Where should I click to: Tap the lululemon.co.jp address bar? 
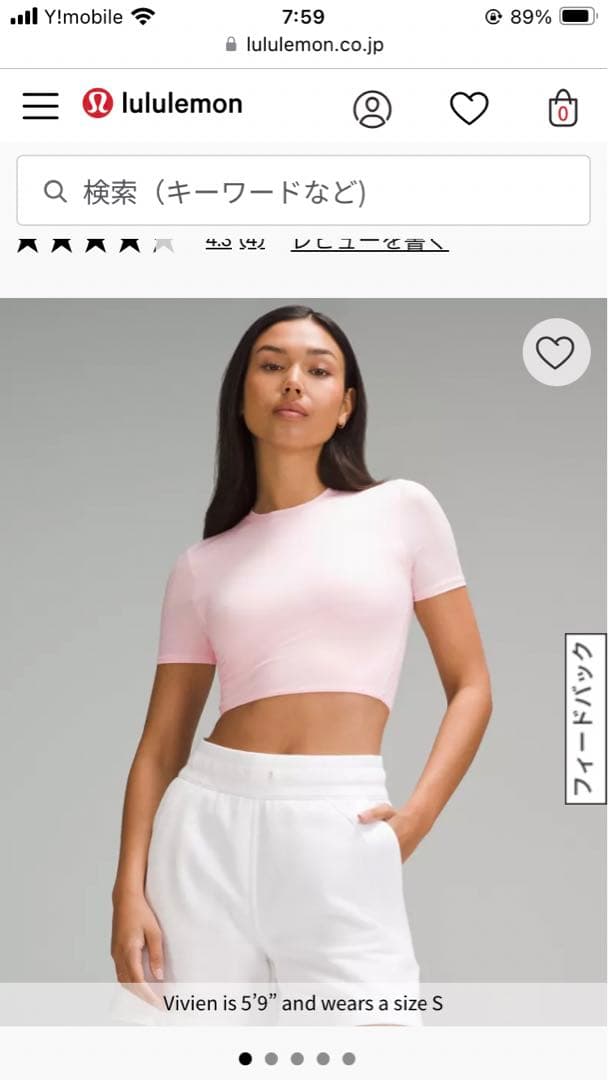(304, 45)
